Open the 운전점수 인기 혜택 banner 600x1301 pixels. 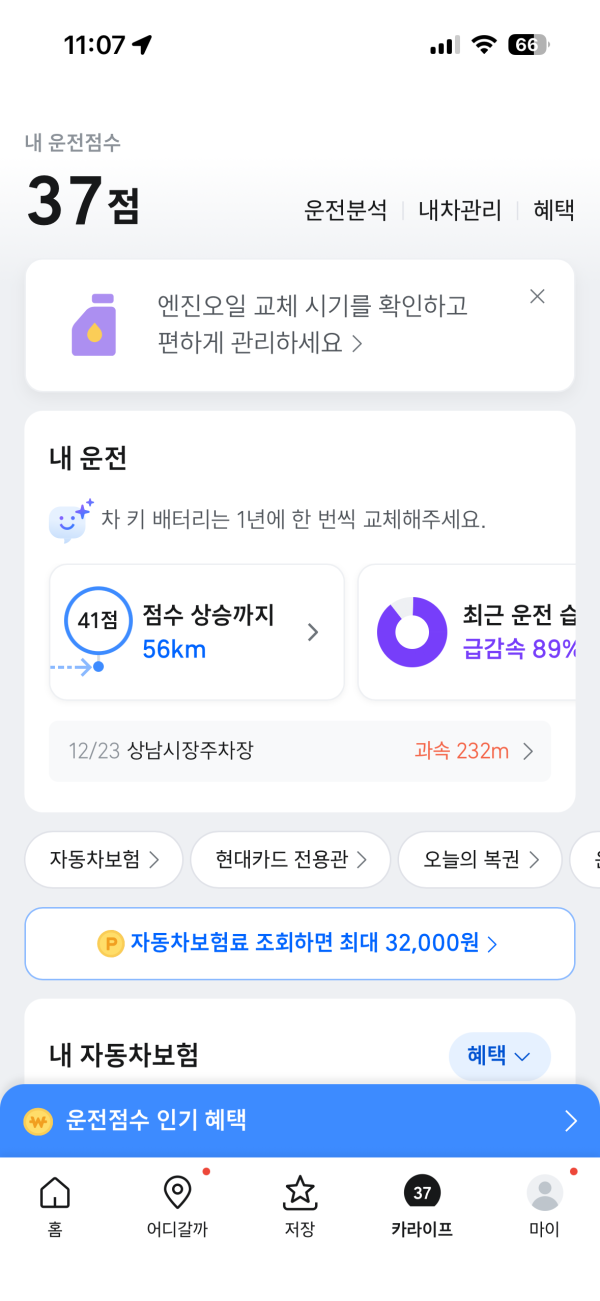299,1121
